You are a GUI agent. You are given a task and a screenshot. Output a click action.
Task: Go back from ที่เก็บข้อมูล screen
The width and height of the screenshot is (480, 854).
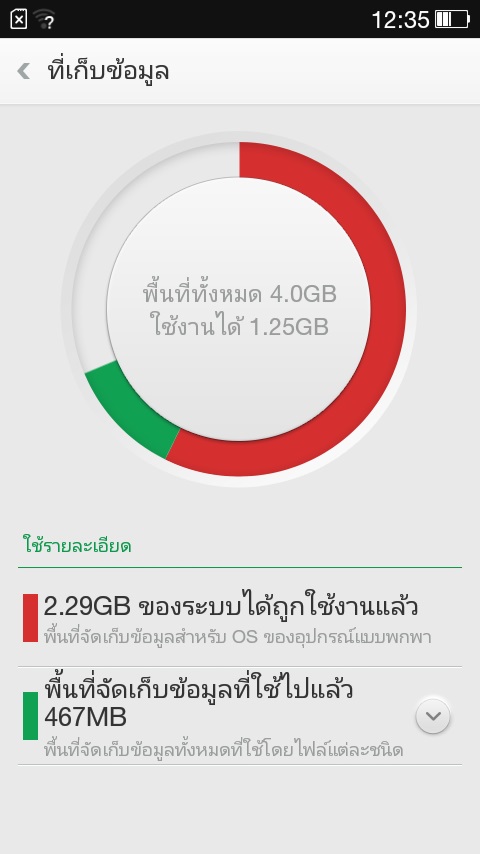pyautogui.click(x=23, y=71)
